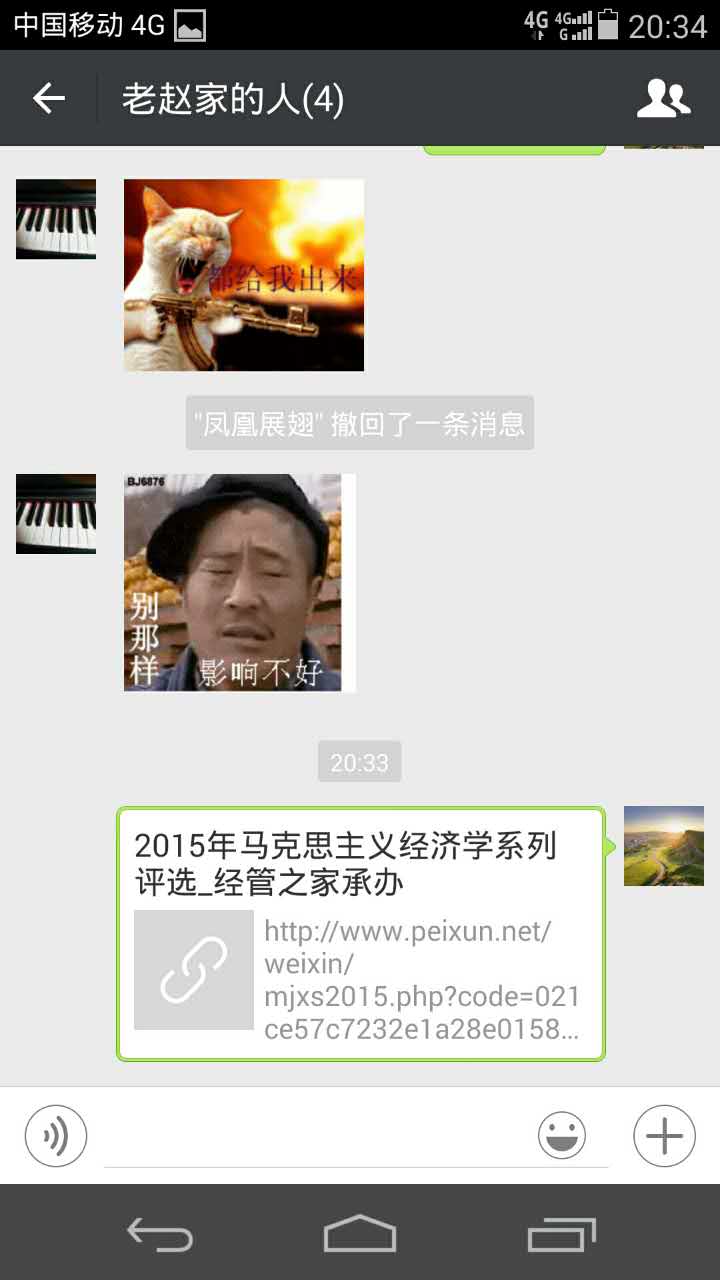This screenshot has width=720, height=1280.
Task: View the 别那样 影响不好 meme image
Action: coord(239,582)
